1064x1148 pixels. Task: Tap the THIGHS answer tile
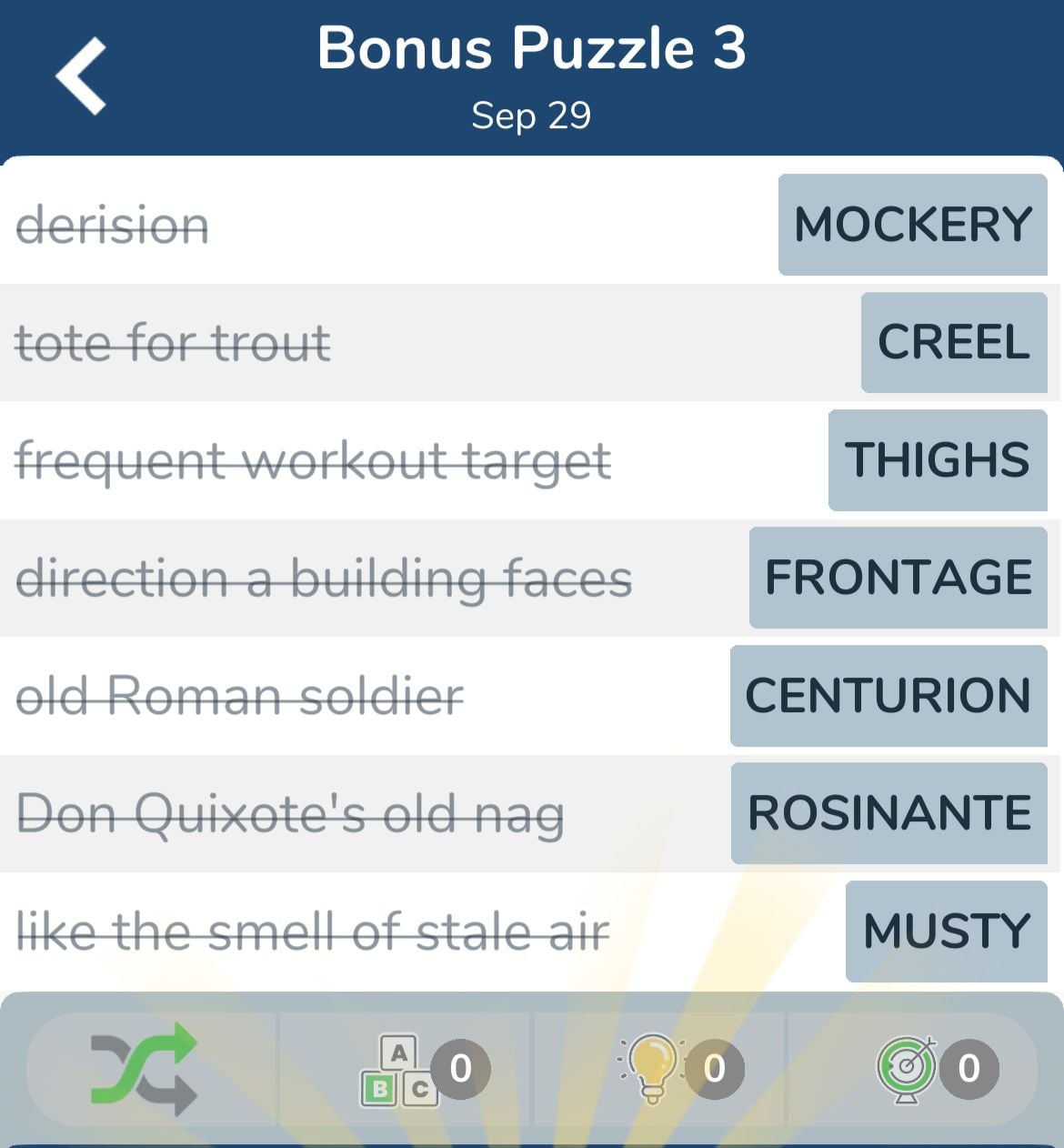(x=937, y=459)
